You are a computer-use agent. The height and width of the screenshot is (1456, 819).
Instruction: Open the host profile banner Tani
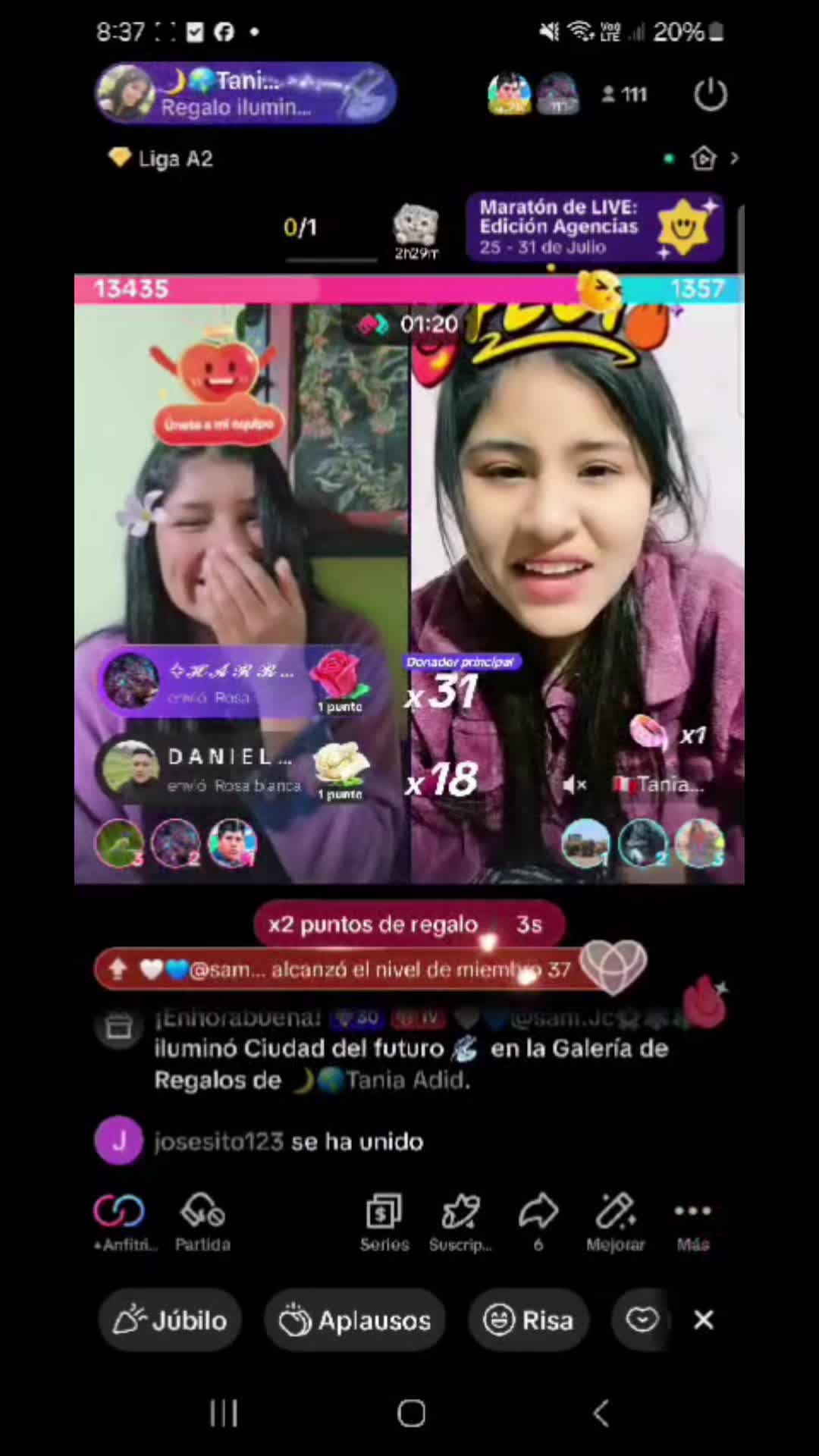245,93
